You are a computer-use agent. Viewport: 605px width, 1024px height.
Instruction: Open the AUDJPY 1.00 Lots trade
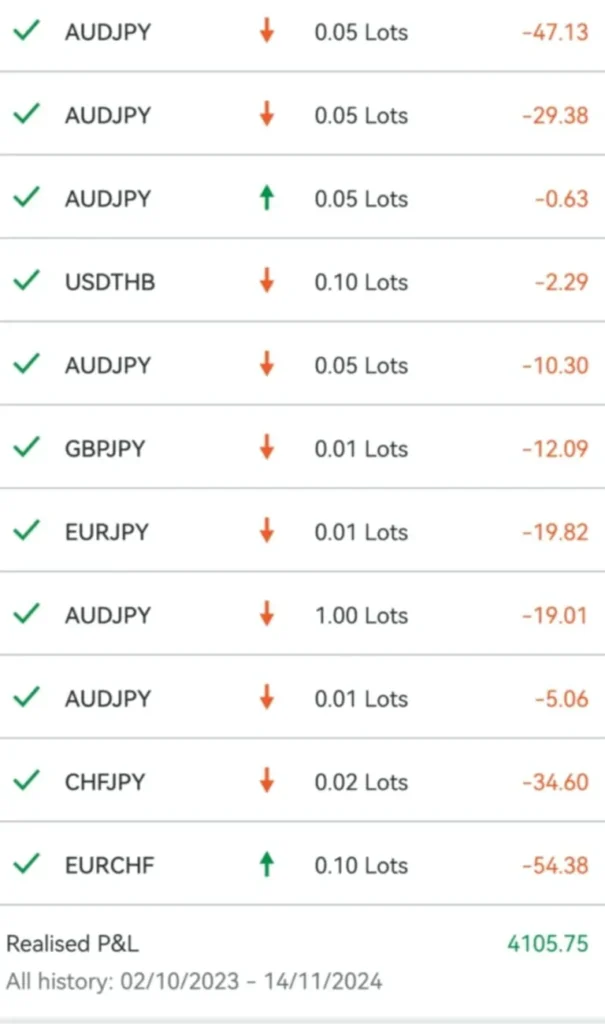point(302,613)
